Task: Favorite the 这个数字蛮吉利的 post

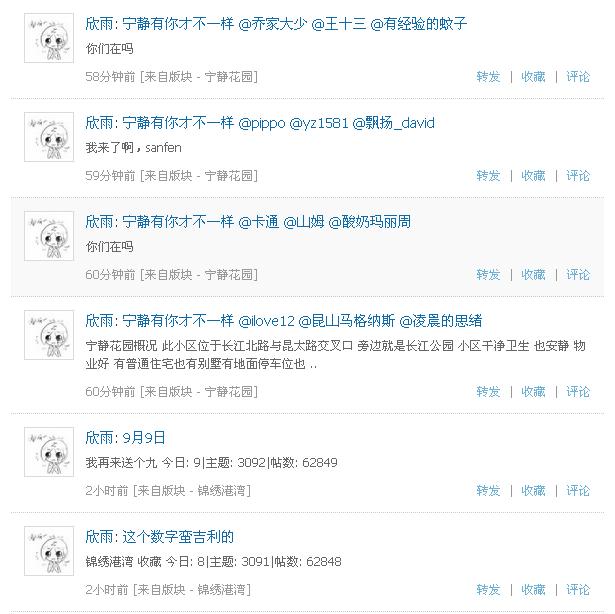Action: click(x=533, y=589)
